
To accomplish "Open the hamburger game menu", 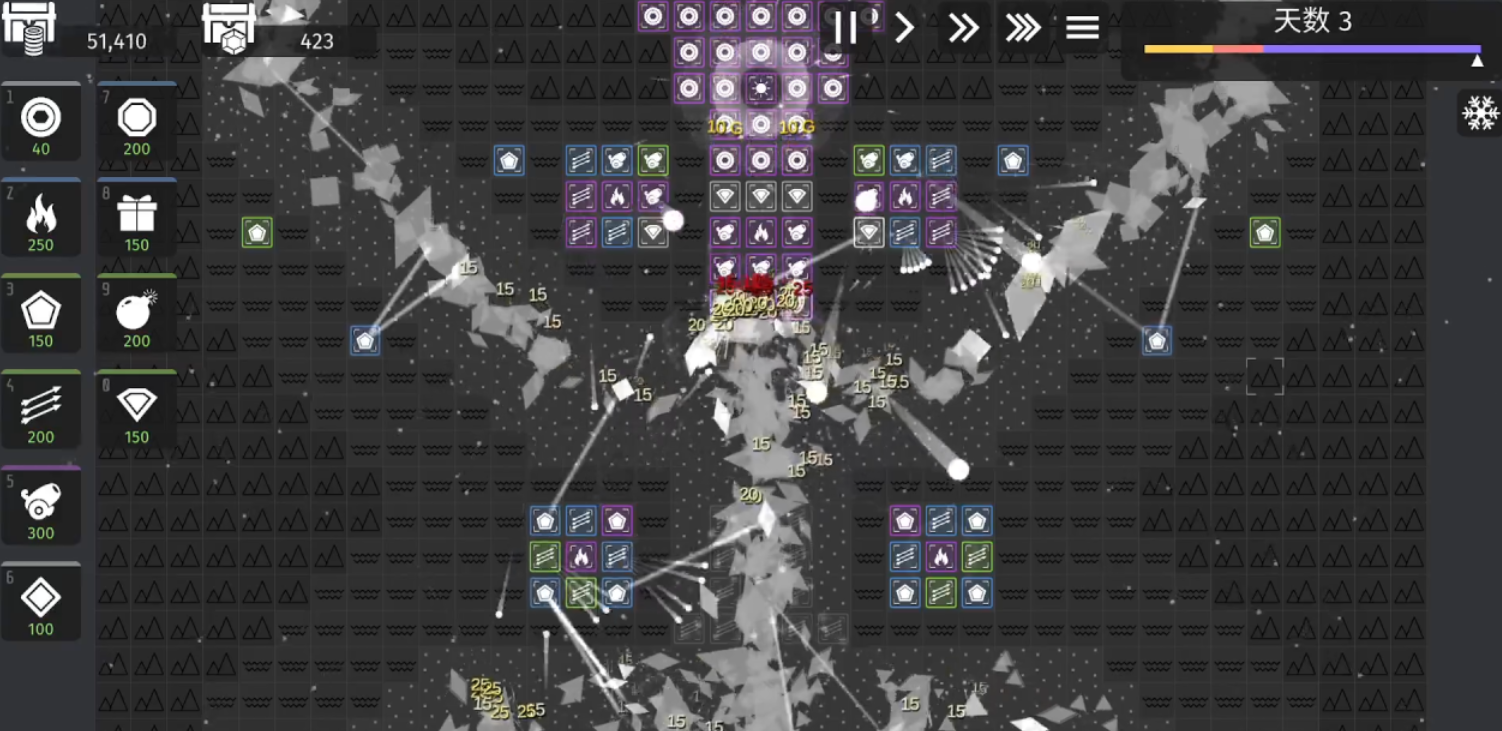I will [x=1082, y=28].
